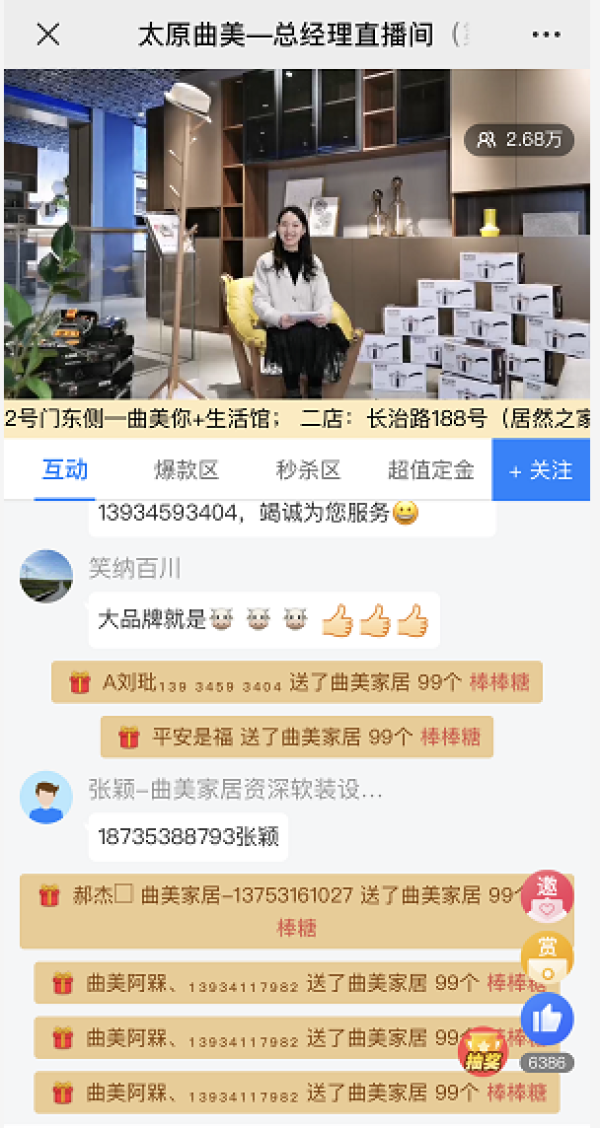Image resolution: width=600 pixels, height=1128 pixels.
Task: Tap the 邀 invite floating button
Action: pyautogui.click(x=547, y=895)
